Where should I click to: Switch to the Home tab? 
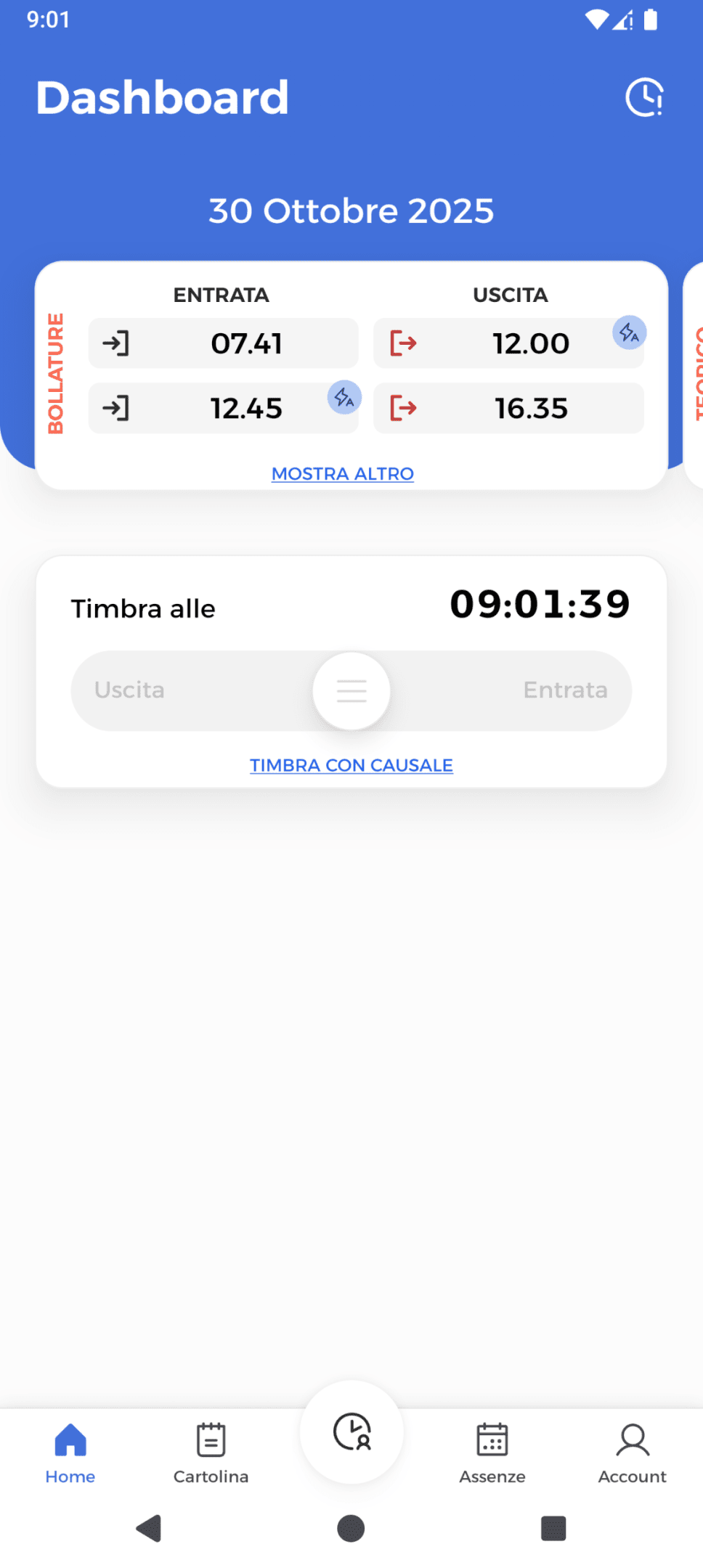point(70,1453)
